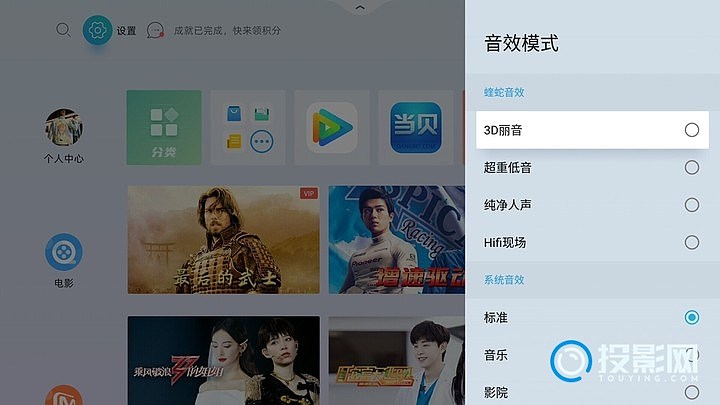The width and height of the screenshot is (720, 405).
Task: Open the search icon
Action: (63, 30)
